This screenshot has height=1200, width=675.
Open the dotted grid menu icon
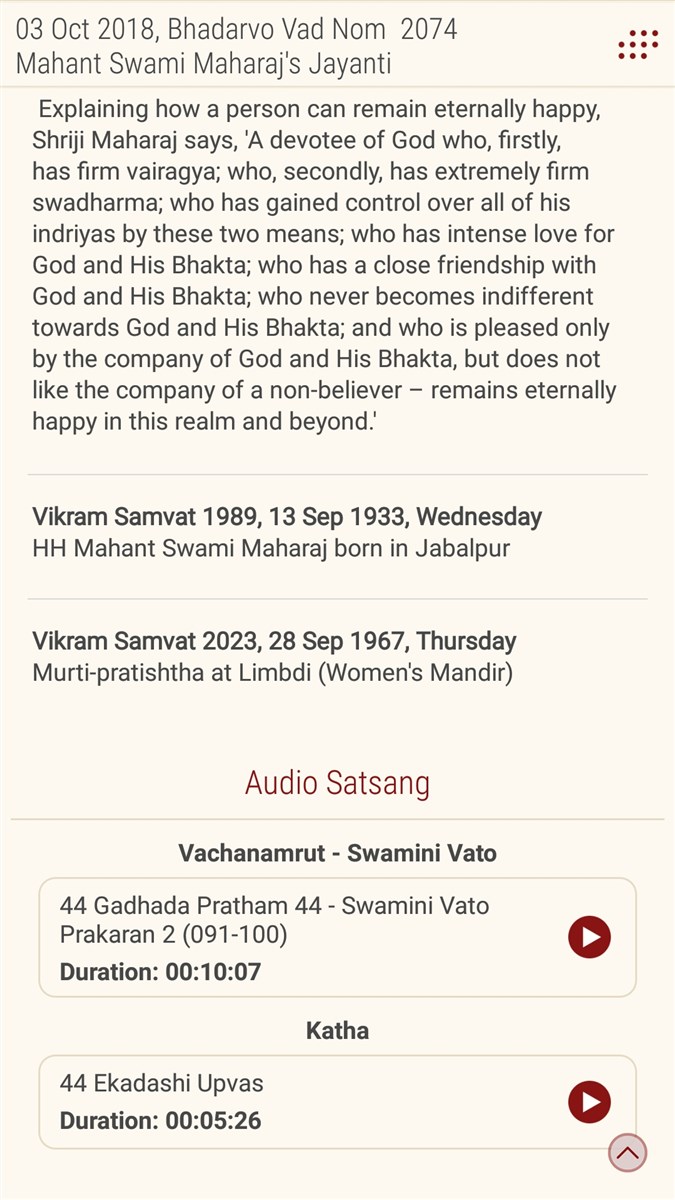pyautogui.click(x=638, y=45)
